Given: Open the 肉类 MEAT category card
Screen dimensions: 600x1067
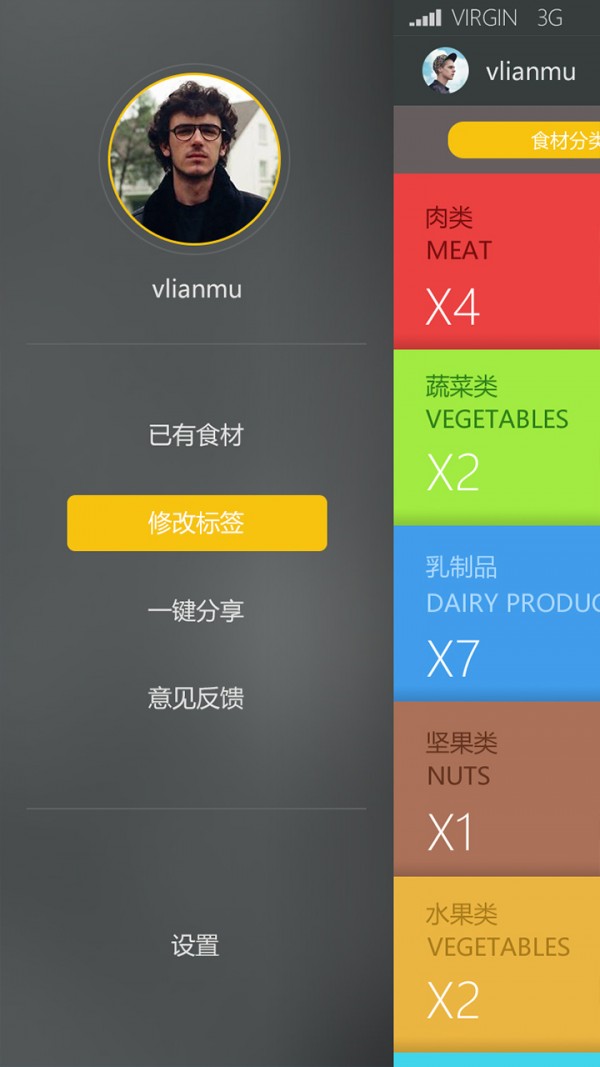Looking at the screenshot, I should click(497, 262).
